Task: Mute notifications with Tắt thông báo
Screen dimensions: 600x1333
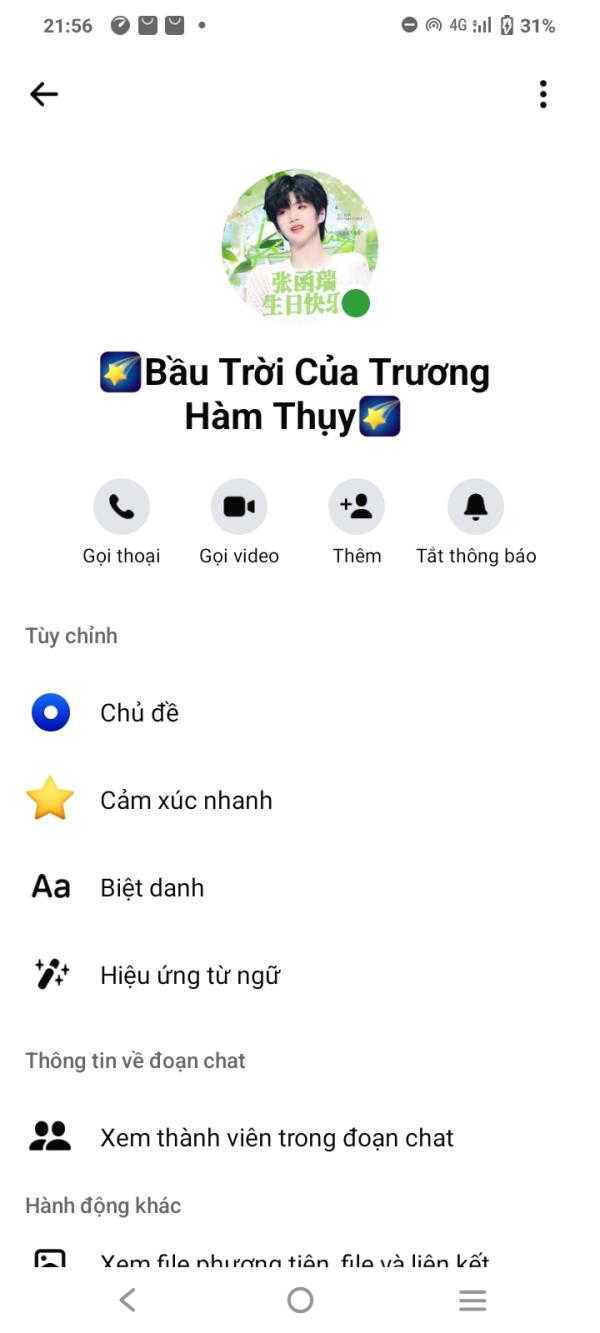Action: [476, 507]
